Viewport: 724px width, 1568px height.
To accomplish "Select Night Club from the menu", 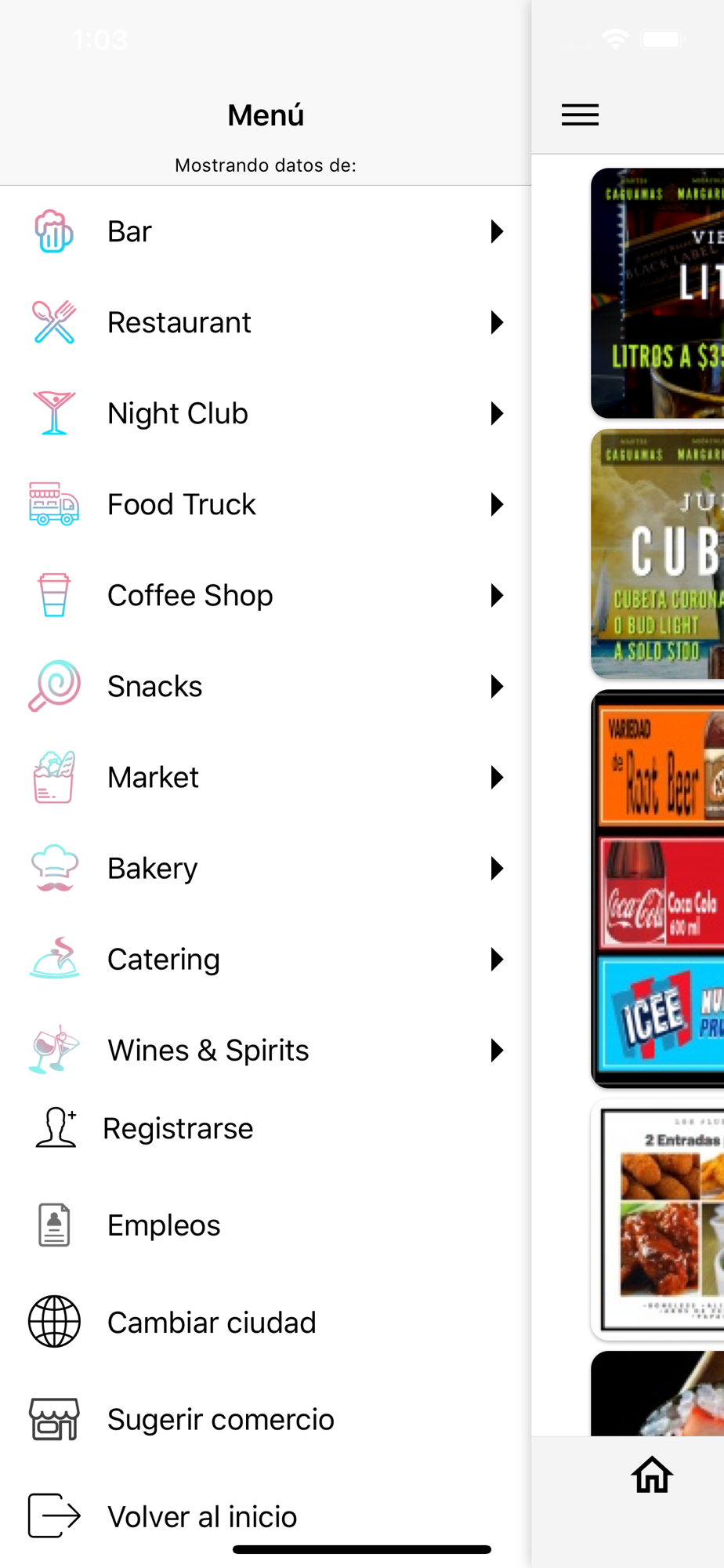I will tap(265, 414).
